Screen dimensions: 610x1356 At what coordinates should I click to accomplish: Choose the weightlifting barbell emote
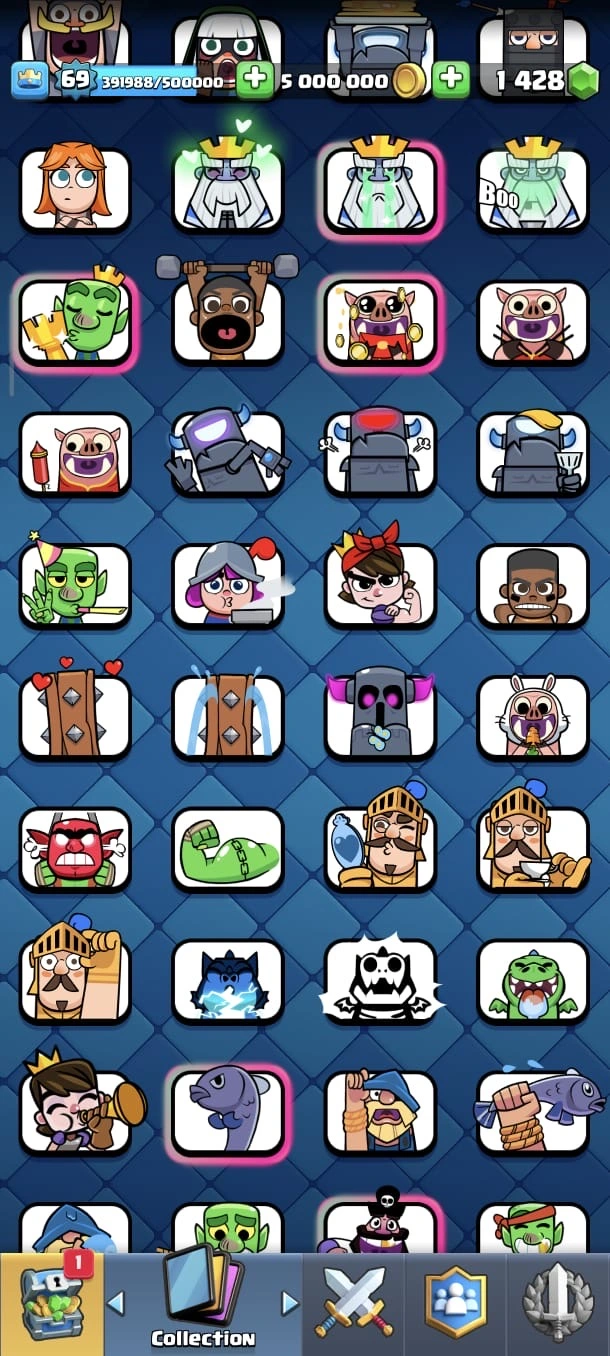coord(228,318)
